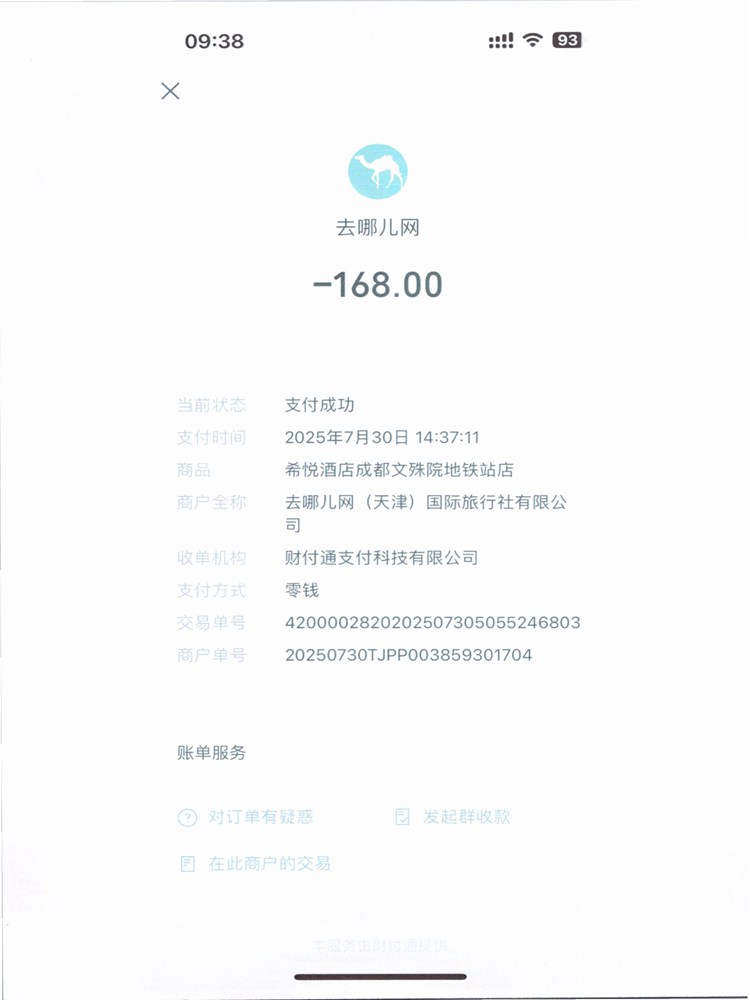The image size is (750, 1000).
Task: Start a group collection via 发起群收款
Action: point(454,817)
